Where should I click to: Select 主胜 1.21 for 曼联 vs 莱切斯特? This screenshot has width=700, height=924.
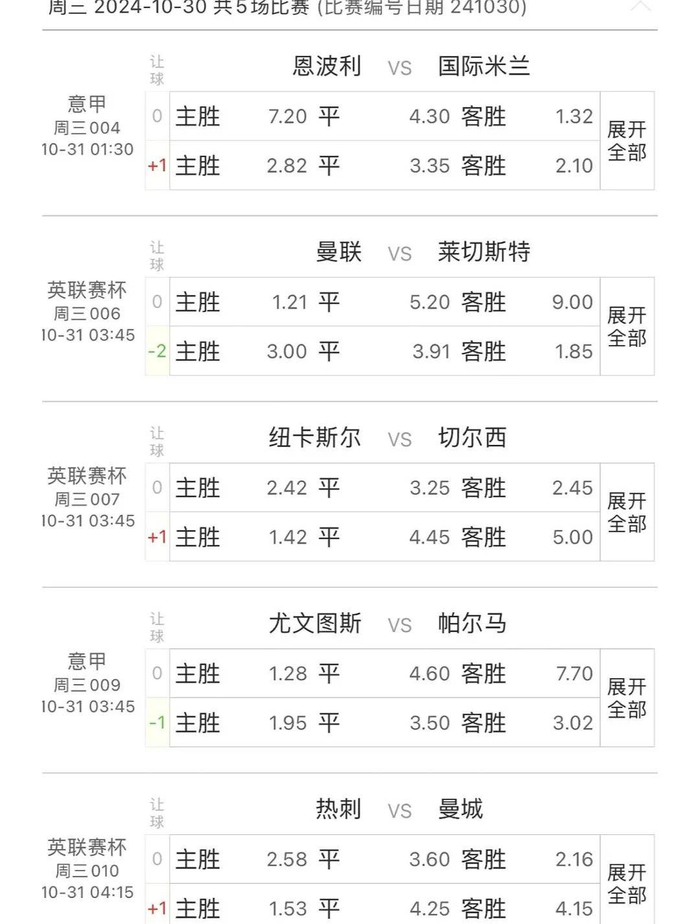(x=242, y=302)
